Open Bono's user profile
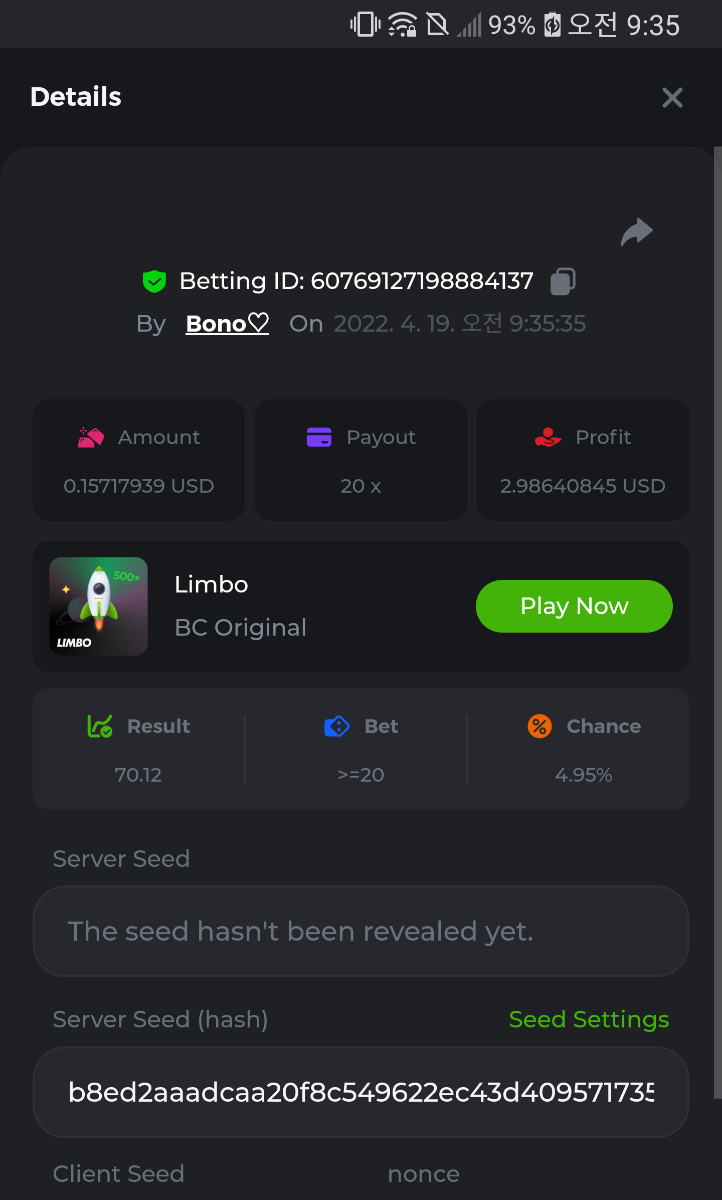Screen dimensions: 722x1200 tap(227, 324)
